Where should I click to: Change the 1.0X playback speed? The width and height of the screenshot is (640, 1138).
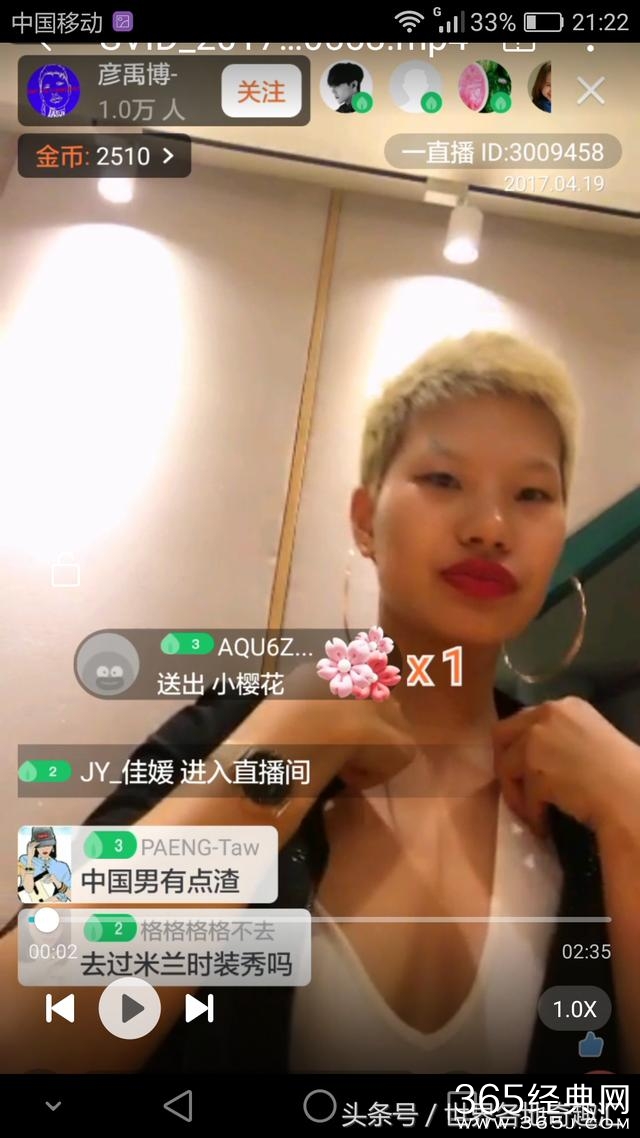(575, 1009)
